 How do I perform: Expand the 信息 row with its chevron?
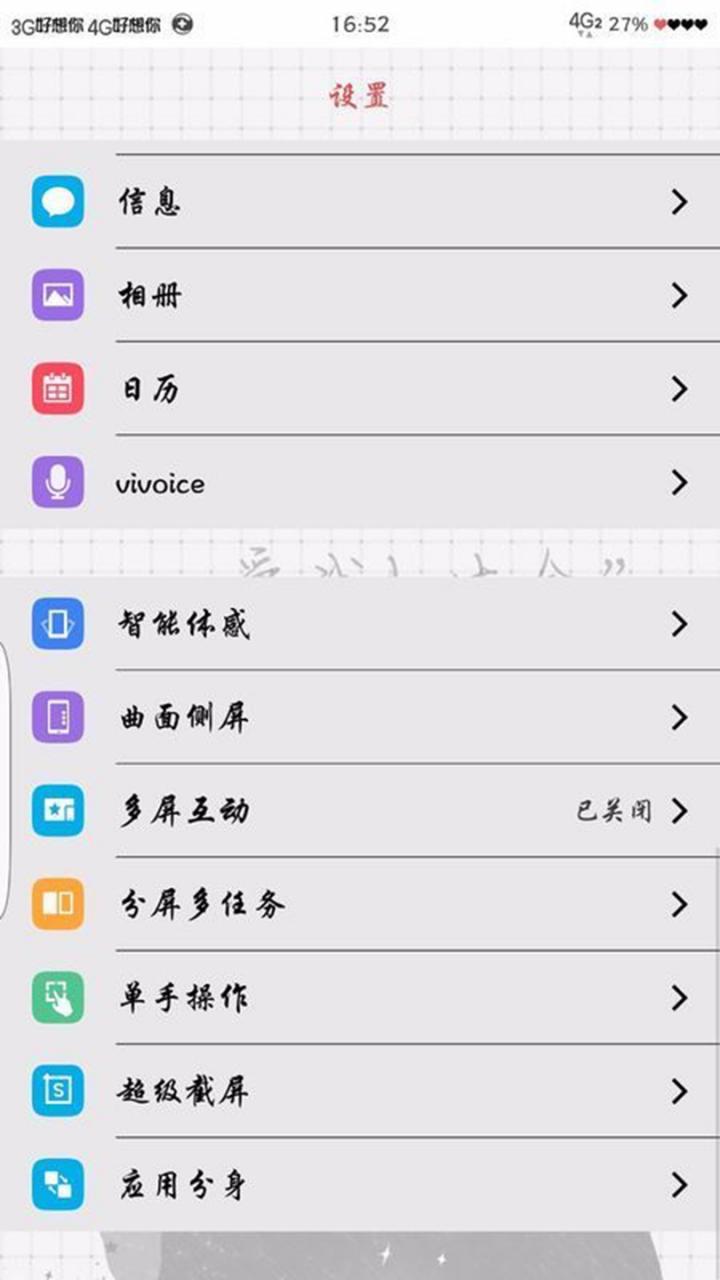coord(679,201)
